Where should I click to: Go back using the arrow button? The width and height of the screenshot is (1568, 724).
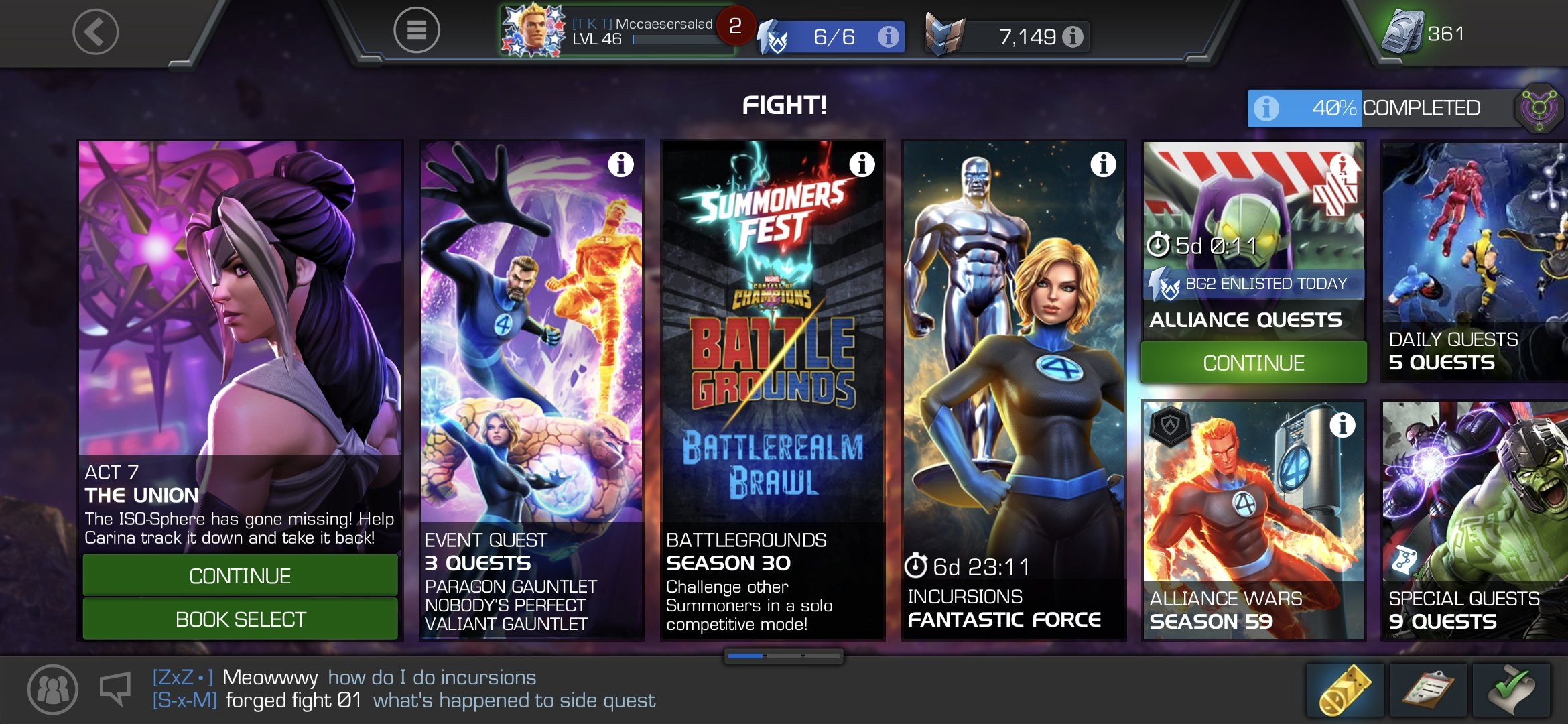tap(95, 32)
